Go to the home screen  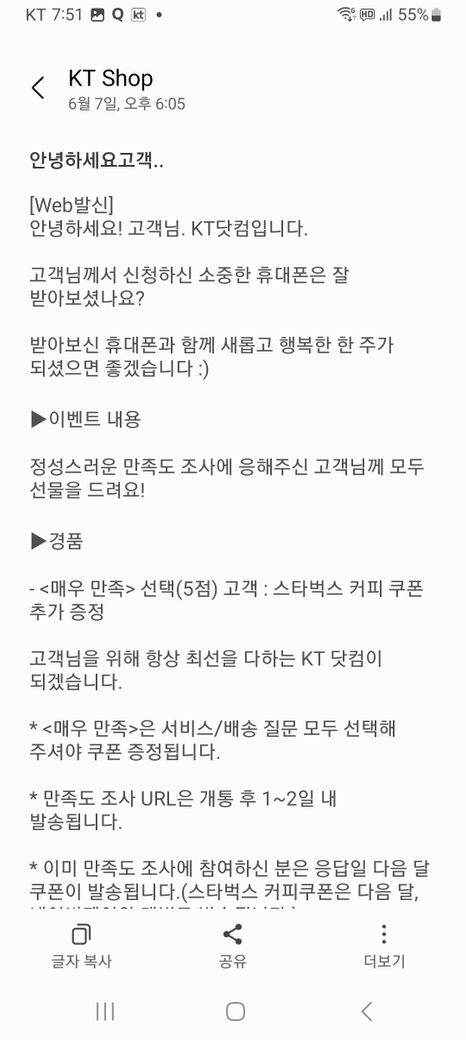click(235, 1011)
